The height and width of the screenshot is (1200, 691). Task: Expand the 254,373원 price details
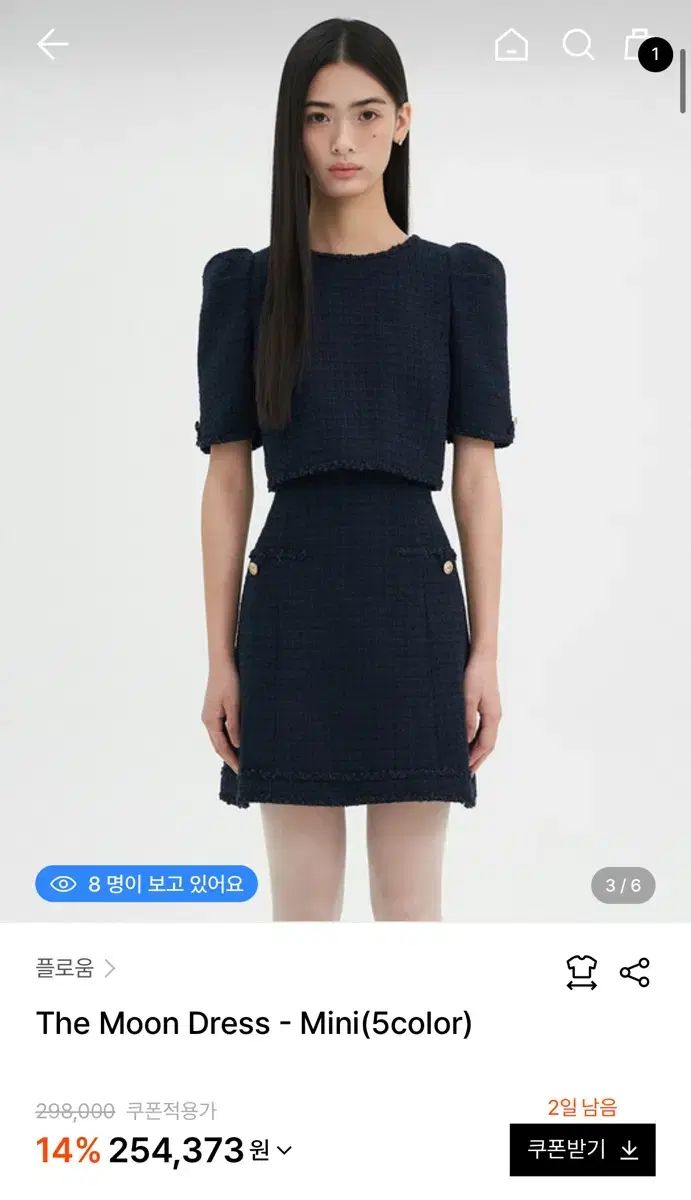[284, 1150]
